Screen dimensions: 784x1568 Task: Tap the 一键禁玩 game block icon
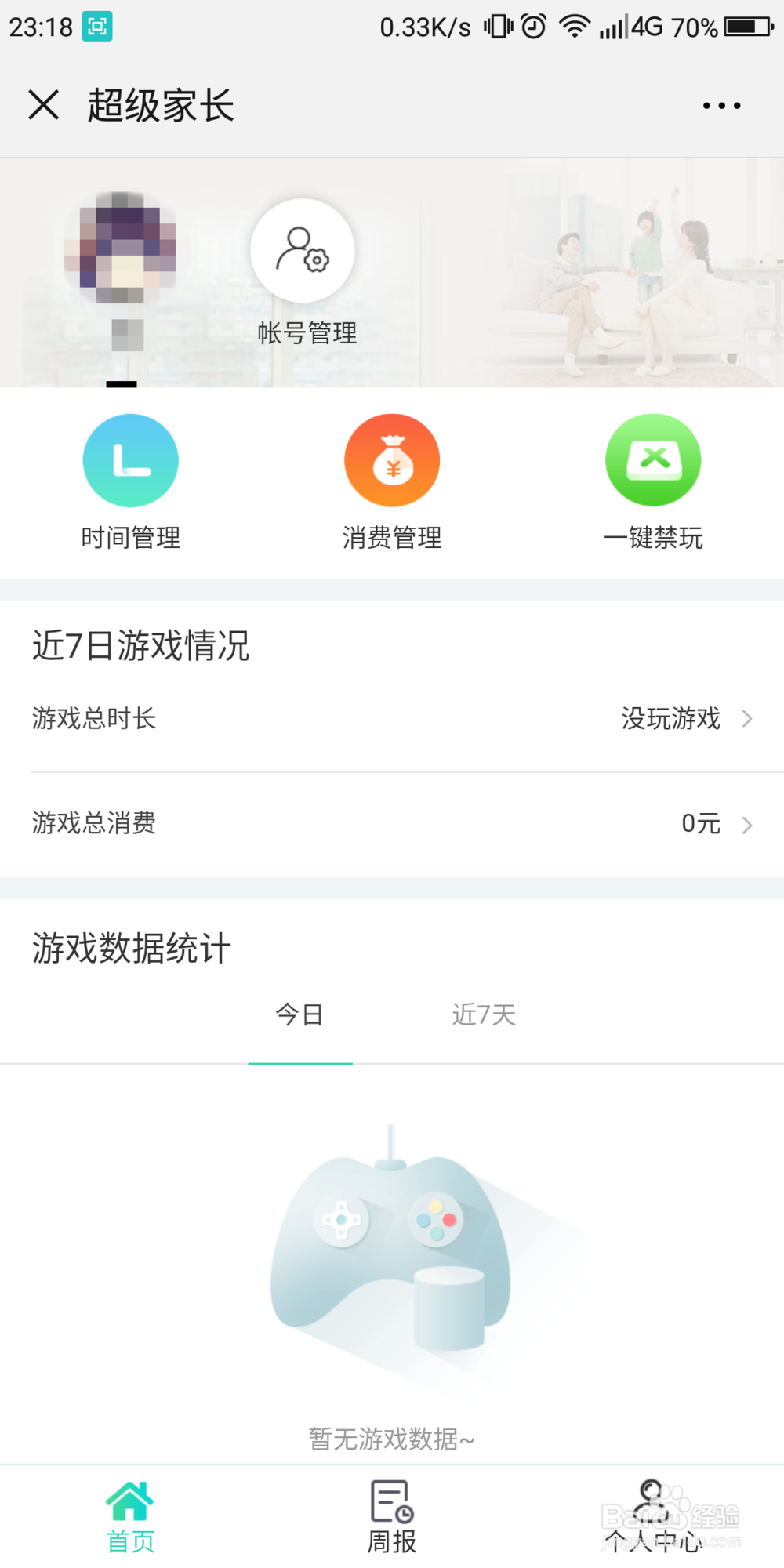click(654, 460)
